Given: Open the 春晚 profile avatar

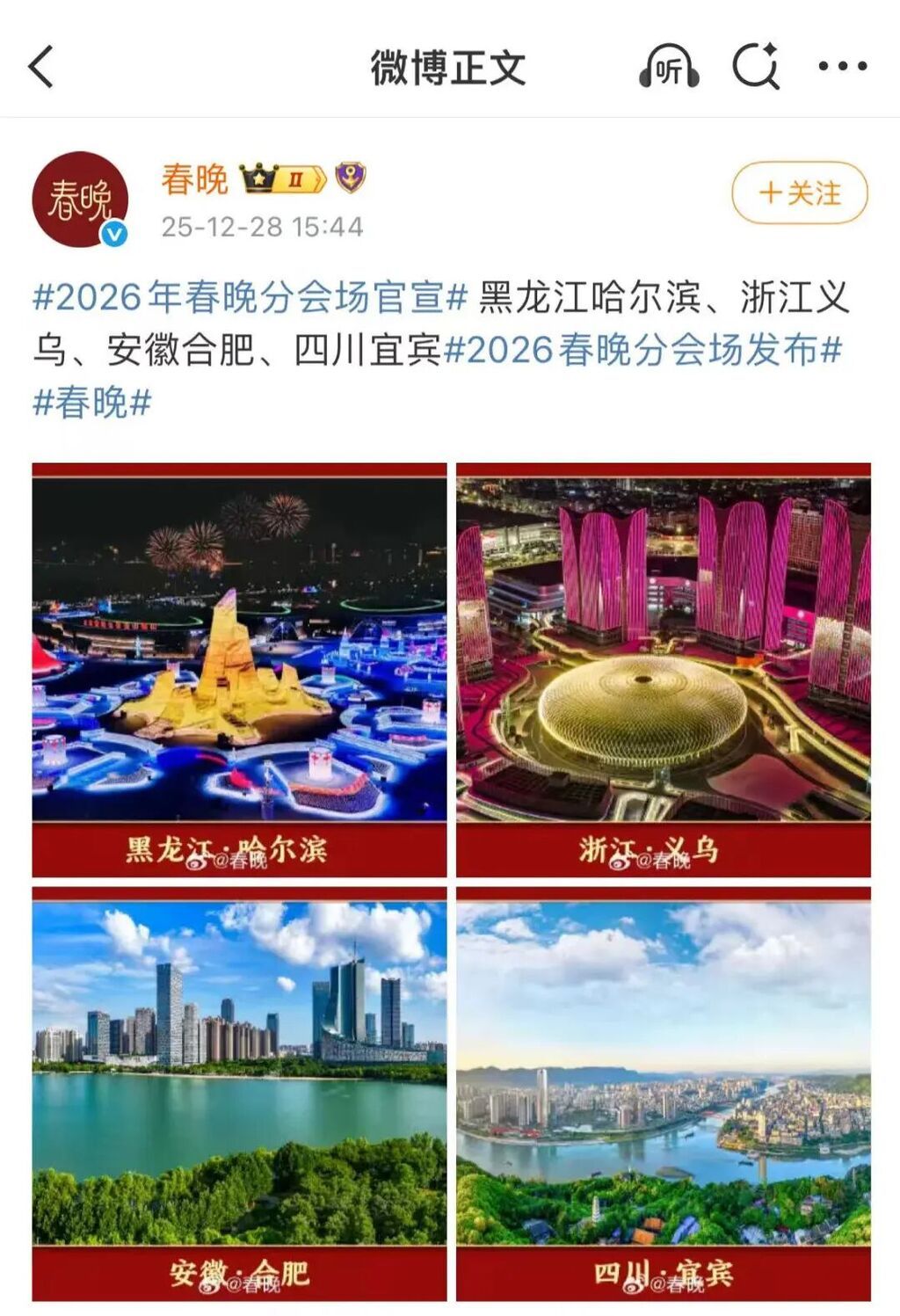Looking at the screenshot, I should 80,200.
